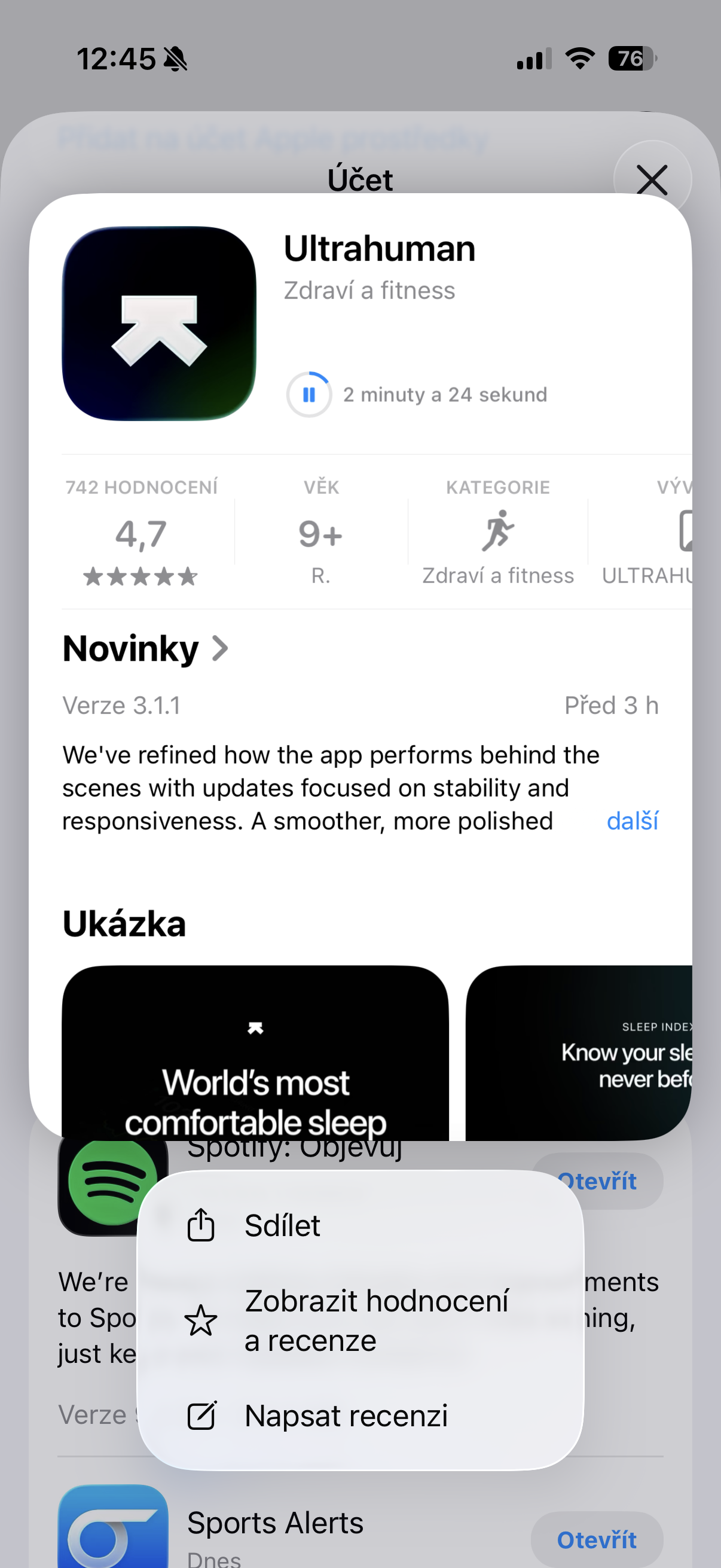Close the Účet sheet

tap(652, 179)
